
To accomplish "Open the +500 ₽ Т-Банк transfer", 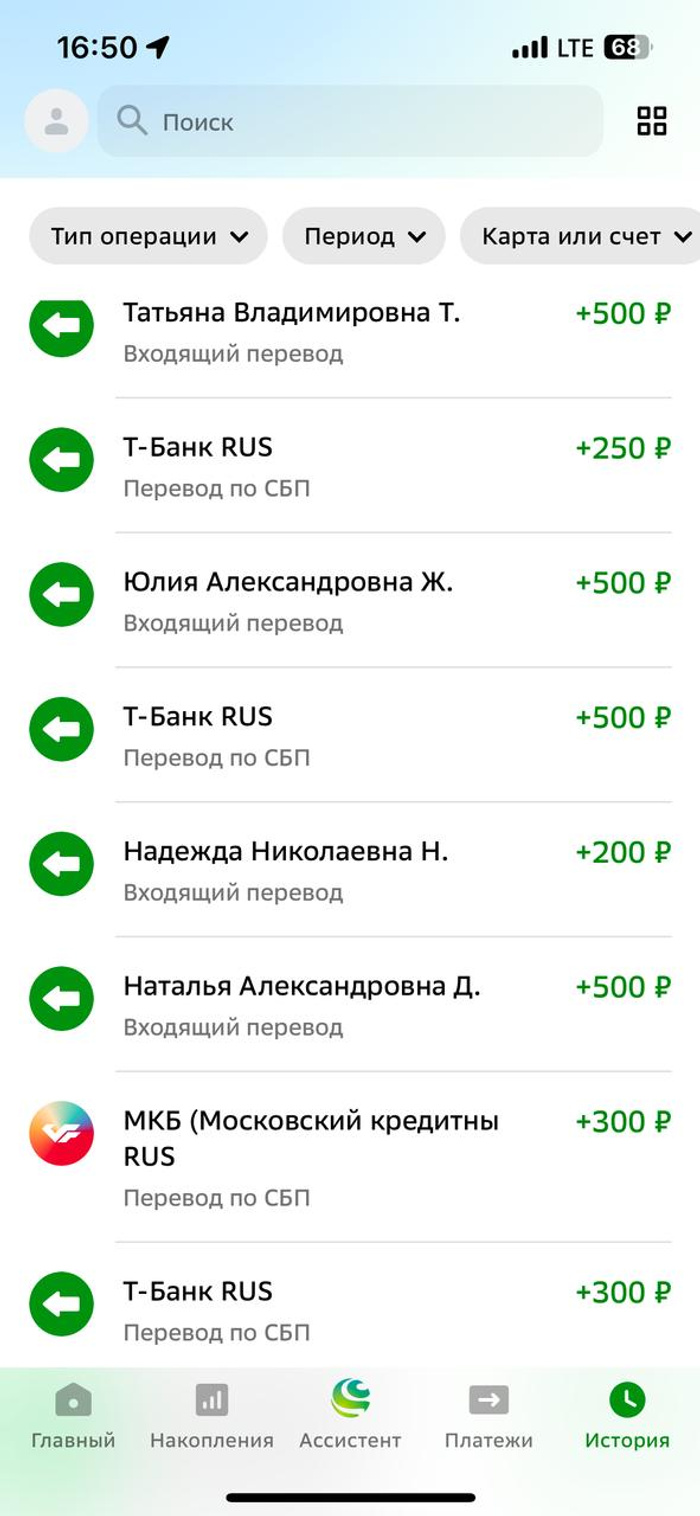I will pyautogui.click(x=350, y=735).
